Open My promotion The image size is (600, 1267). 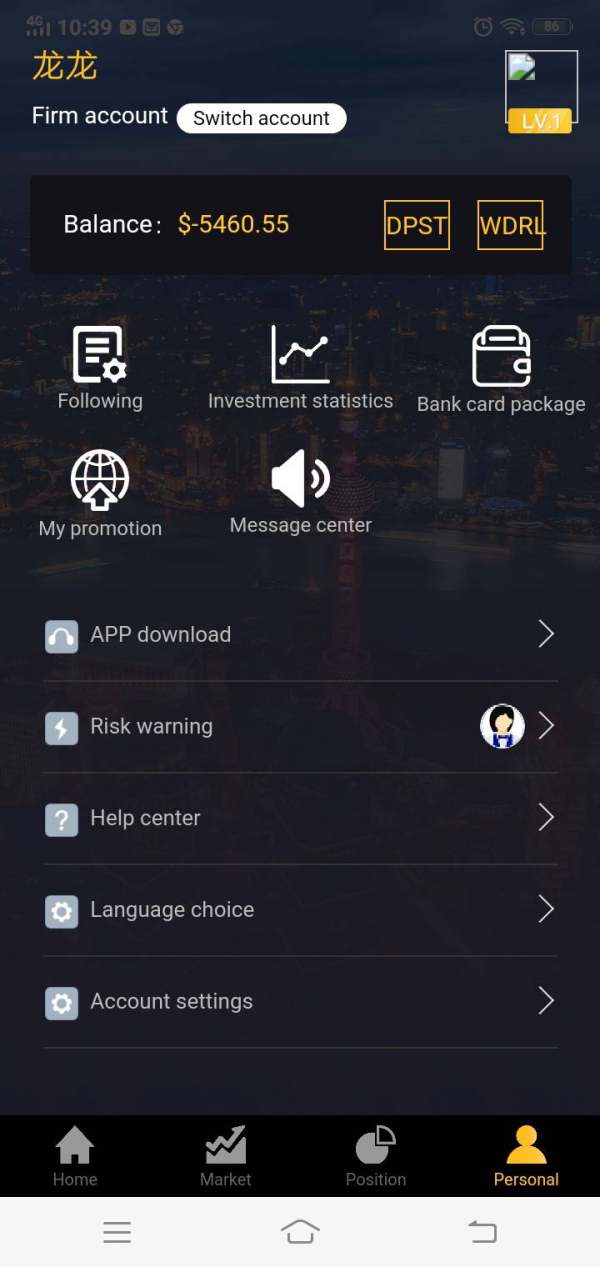tap(100, 494)
